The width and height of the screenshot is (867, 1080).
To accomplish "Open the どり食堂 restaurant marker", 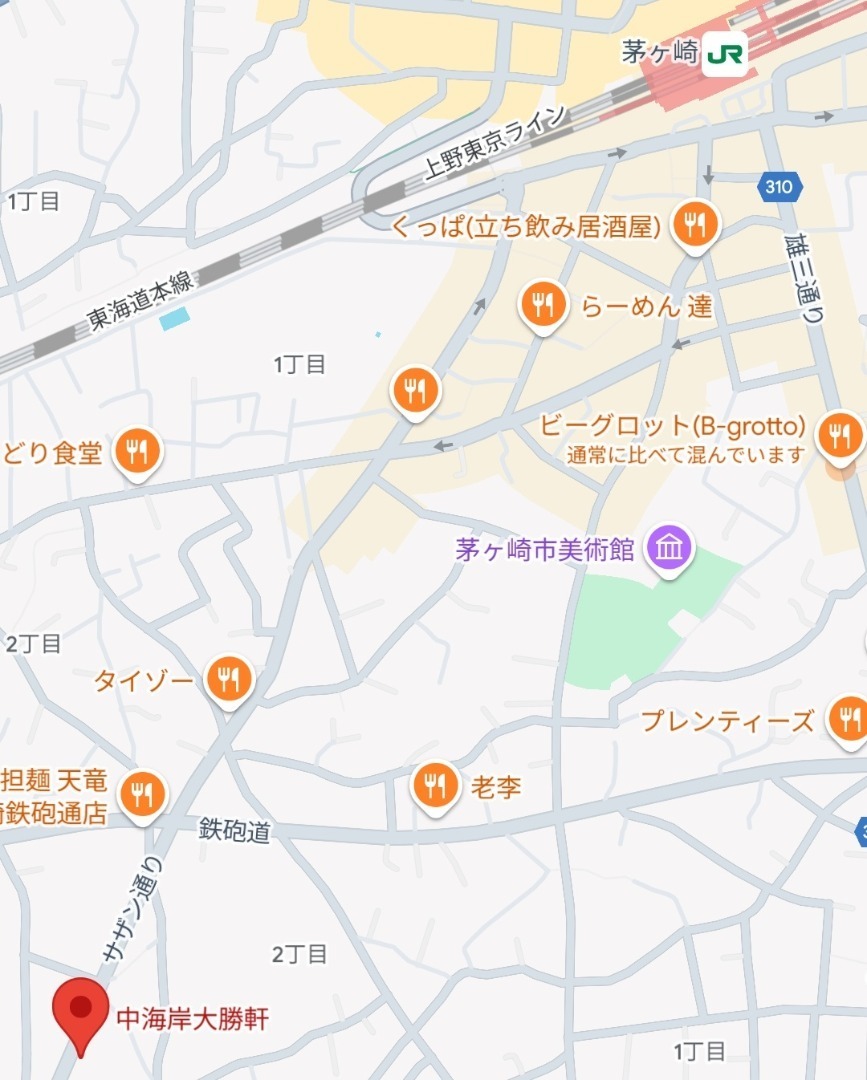I will [138, 452].
